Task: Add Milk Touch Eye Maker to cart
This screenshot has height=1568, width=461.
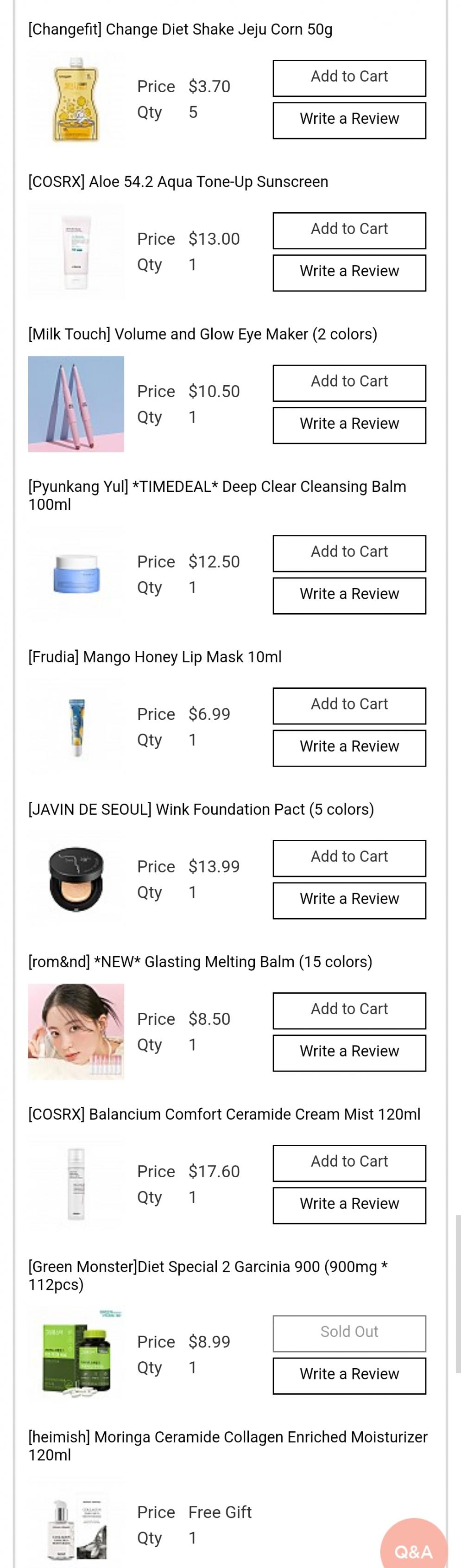Action: click(349, 382)
